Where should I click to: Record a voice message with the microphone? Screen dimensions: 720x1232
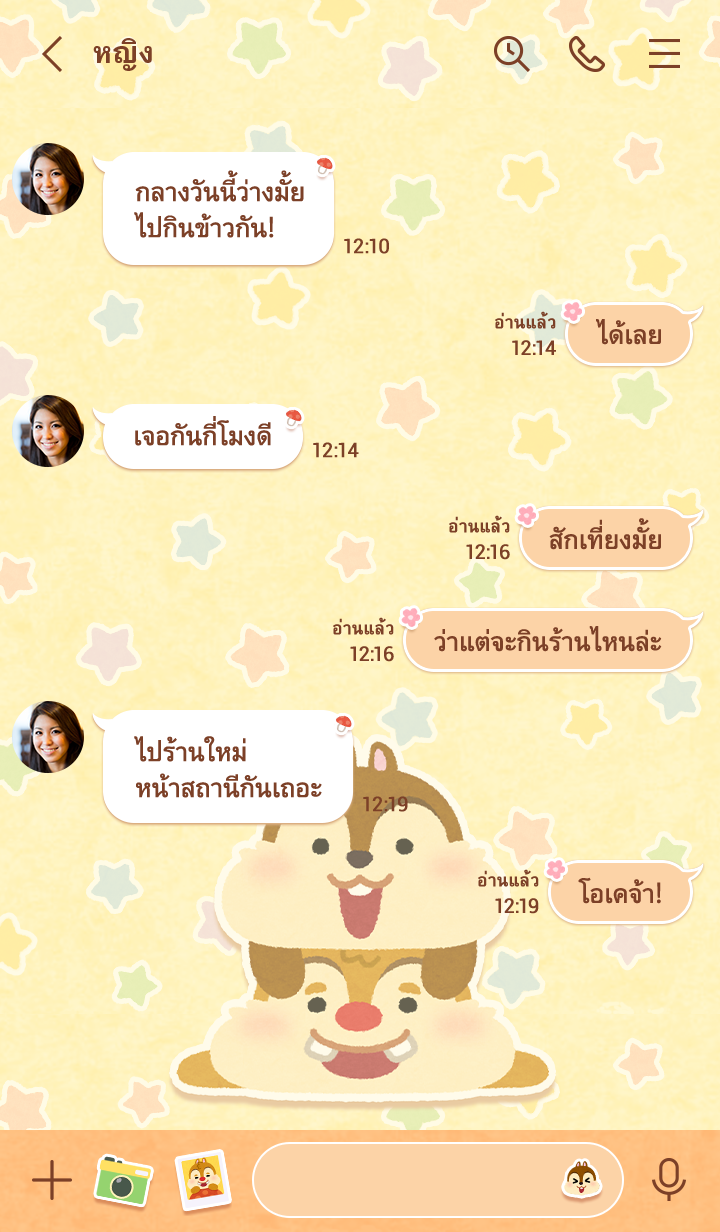pos(668,1181)
